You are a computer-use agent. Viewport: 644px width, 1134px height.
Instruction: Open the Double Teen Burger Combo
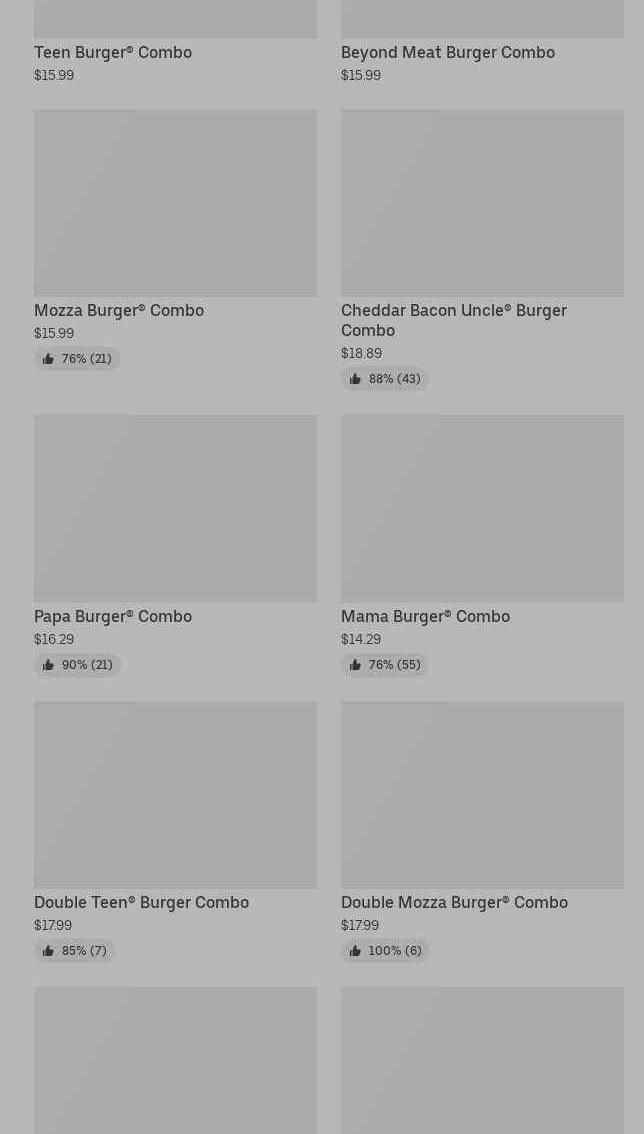[175, 832]
